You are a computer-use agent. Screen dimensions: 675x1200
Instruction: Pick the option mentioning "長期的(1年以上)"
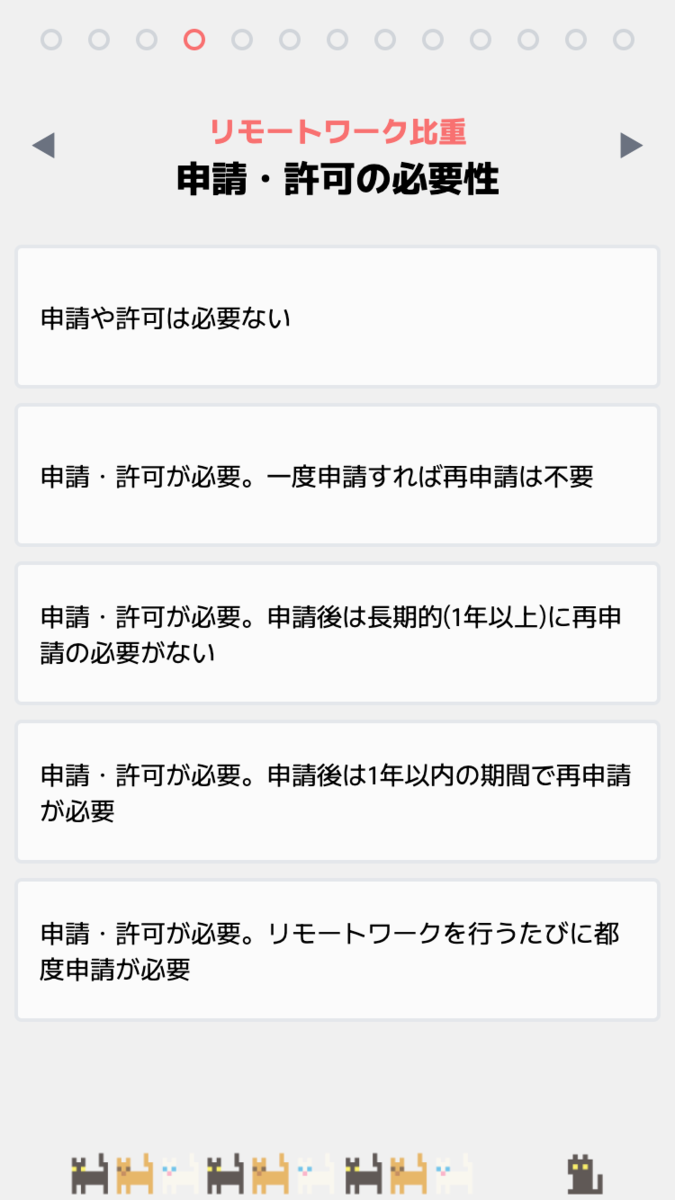[337, 634]
